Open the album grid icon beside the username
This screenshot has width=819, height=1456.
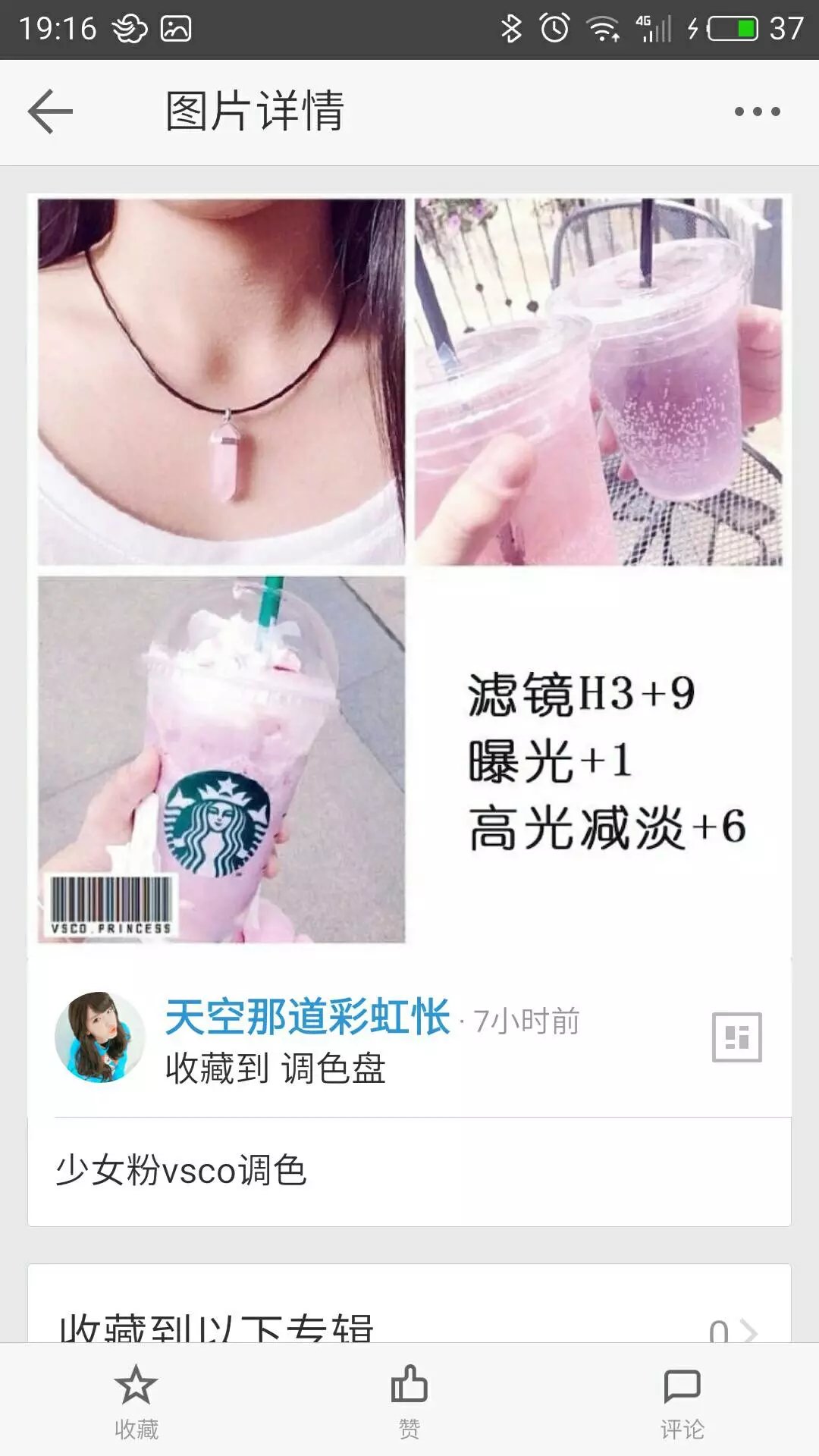pyautogui.click(x=736, y=1037)
